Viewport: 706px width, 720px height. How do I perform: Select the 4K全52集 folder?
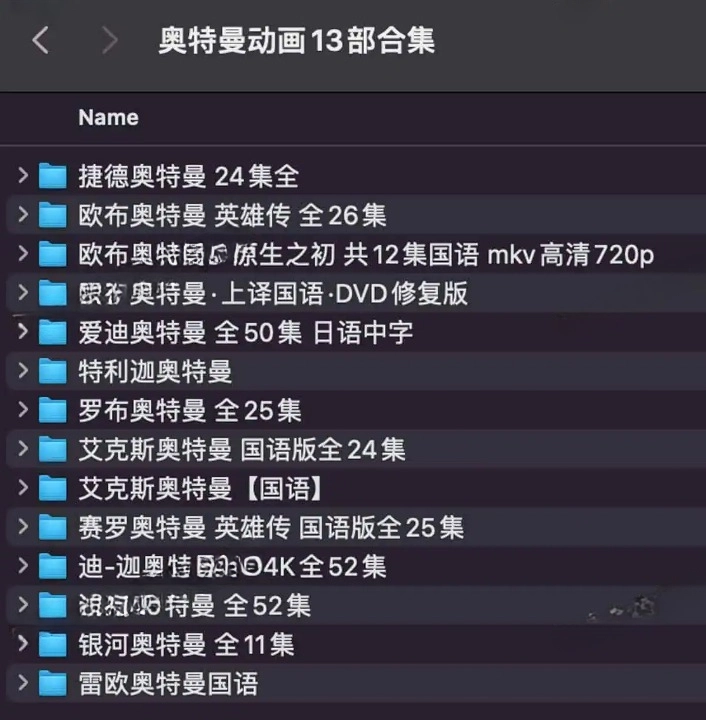pos(232,566)
